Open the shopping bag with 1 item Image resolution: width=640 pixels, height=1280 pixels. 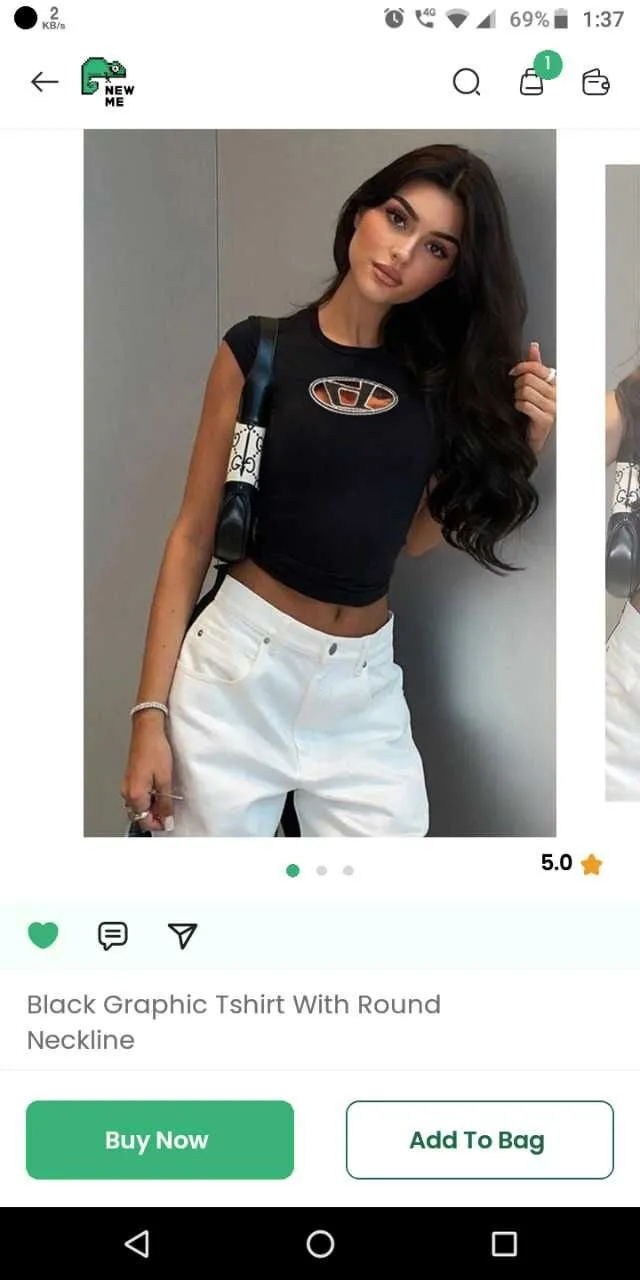point(532,82)
